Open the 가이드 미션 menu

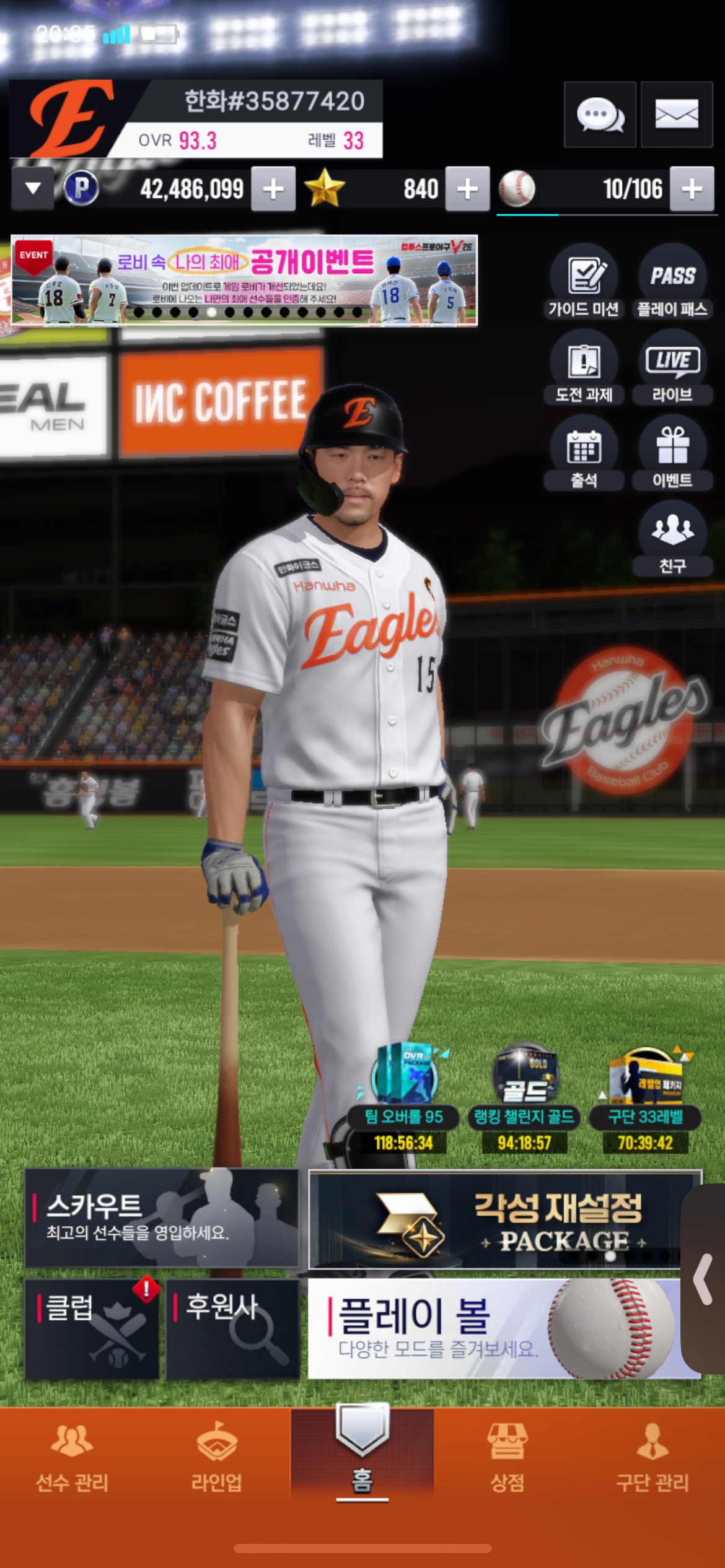click(584, 282)
